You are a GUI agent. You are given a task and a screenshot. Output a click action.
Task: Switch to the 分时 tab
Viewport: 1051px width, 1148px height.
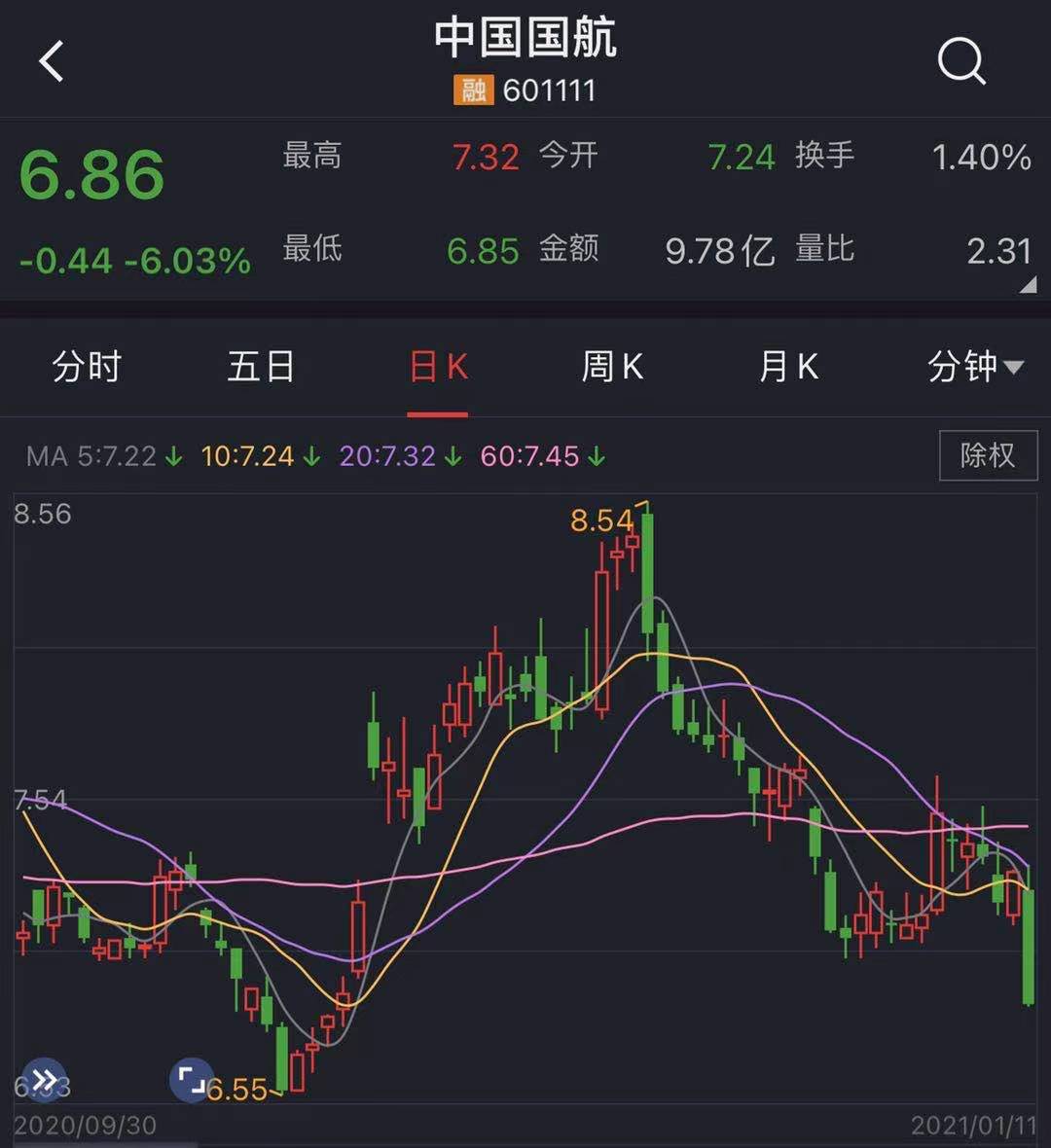click(x=87, y=367)
